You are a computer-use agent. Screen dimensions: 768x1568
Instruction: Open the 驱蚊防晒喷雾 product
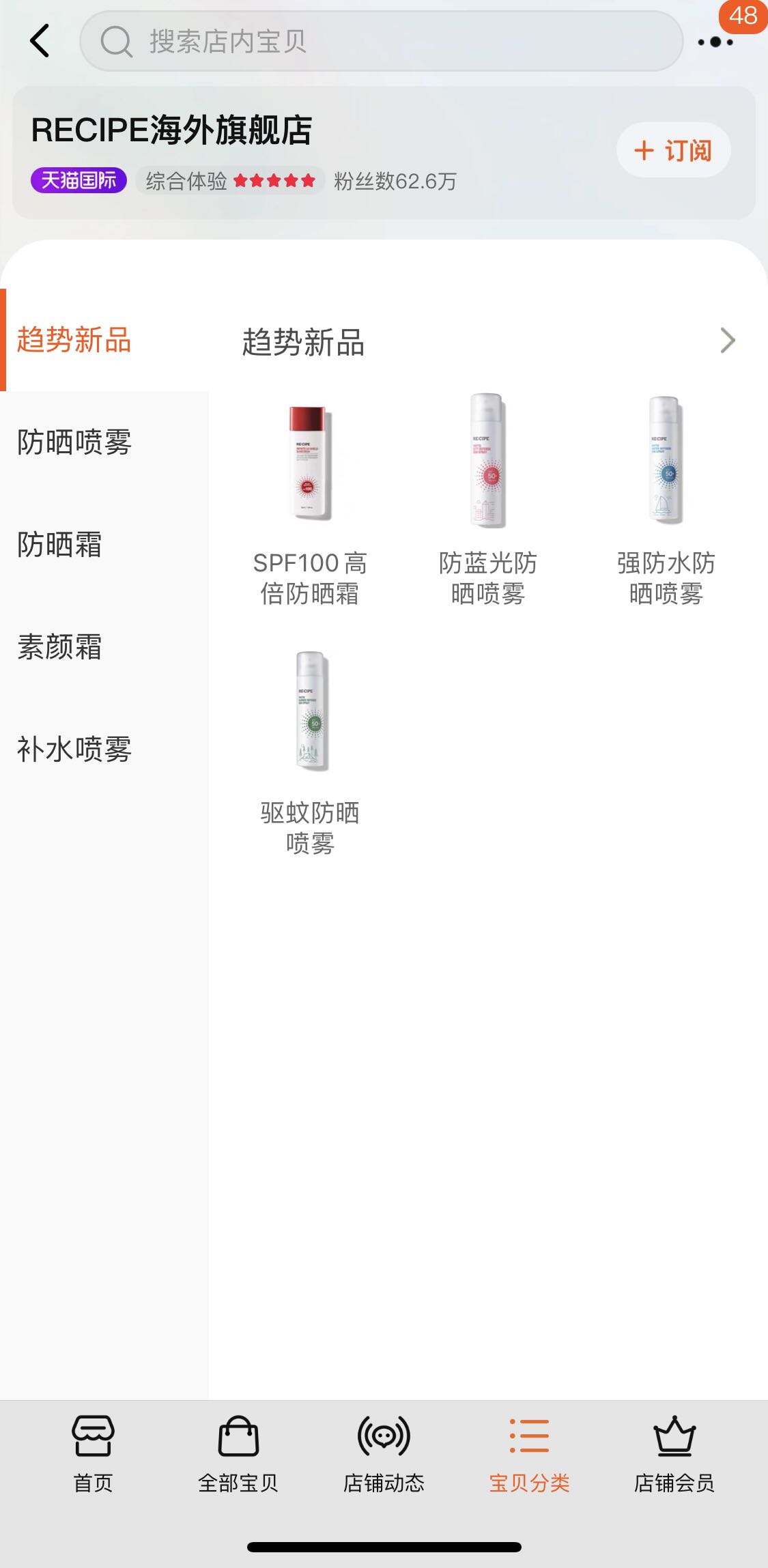310,752
